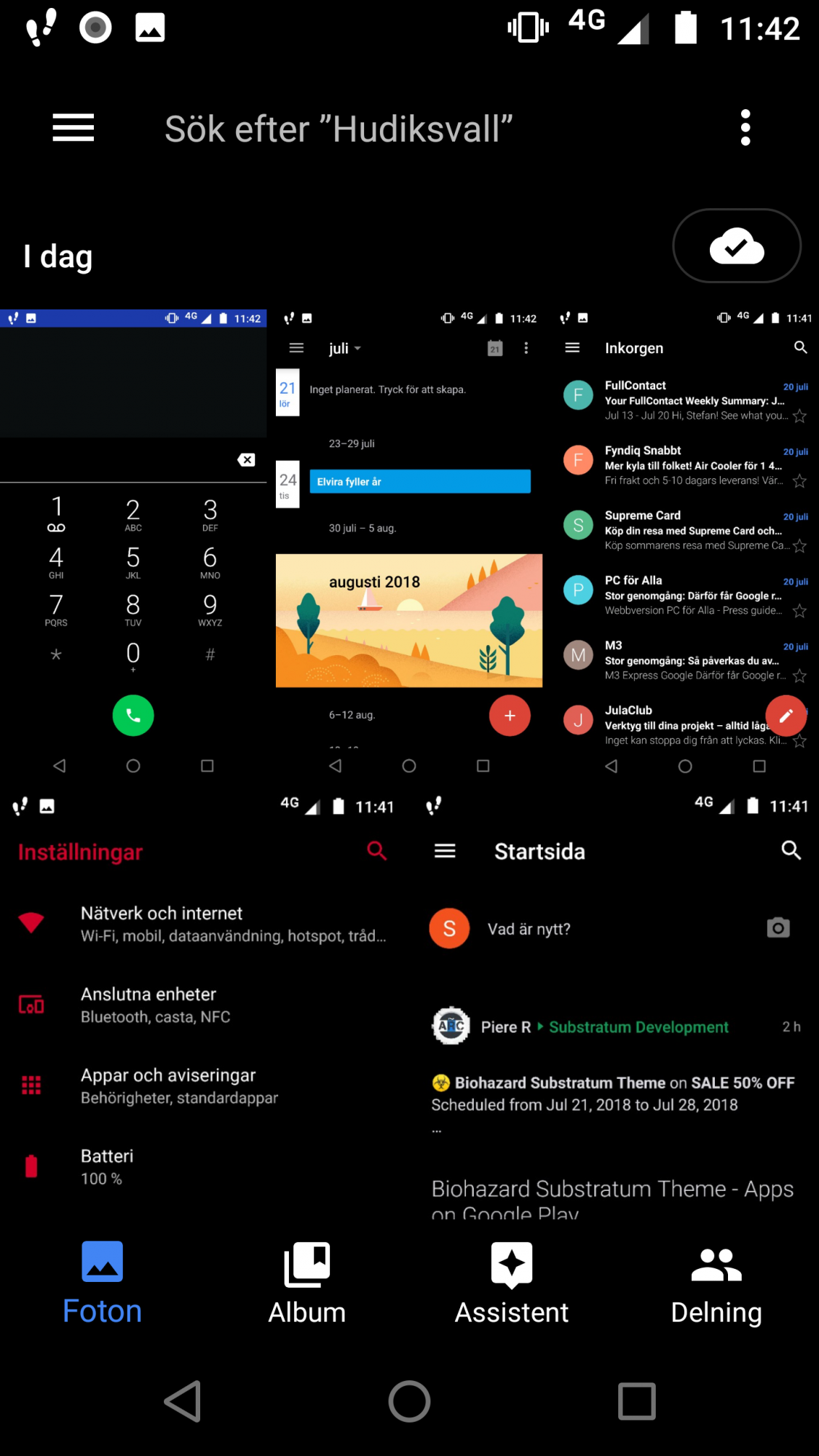Tap the cloud backup complete button

[x=737, y=245]
